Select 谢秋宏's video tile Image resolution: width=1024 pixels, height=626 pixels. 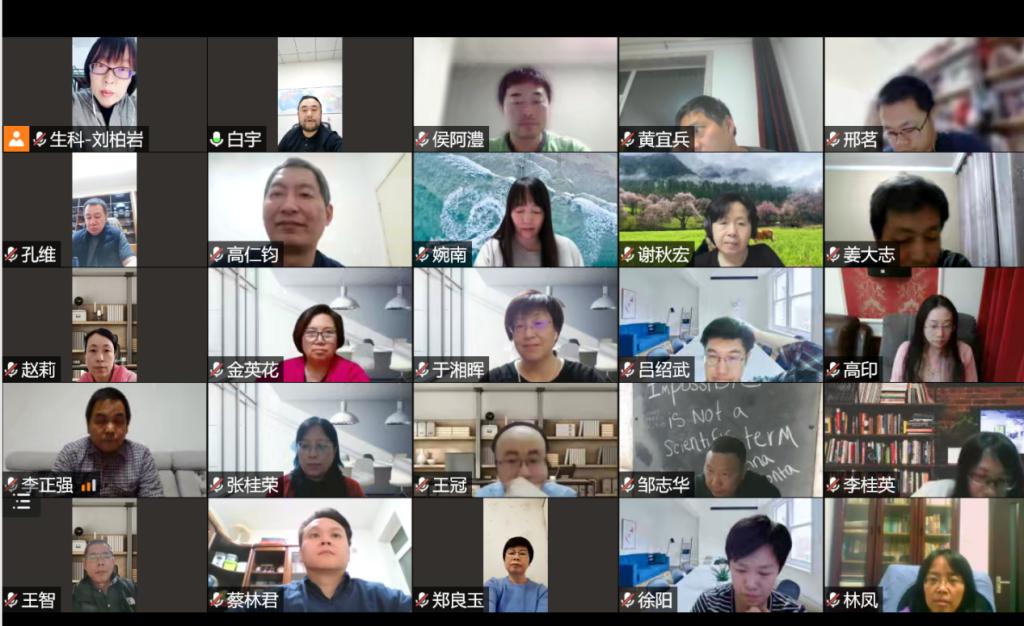(x=720, y=208)
